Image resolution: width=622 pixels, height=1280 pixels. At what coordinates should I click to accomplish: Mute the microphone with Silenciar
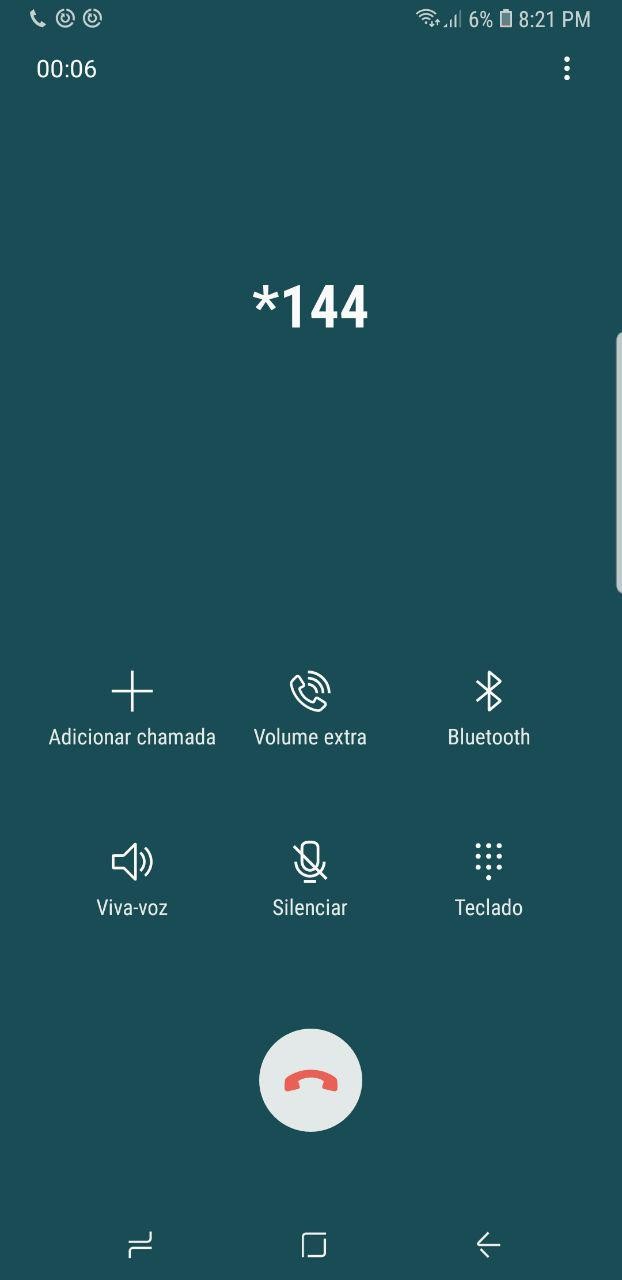click(310, 880)
